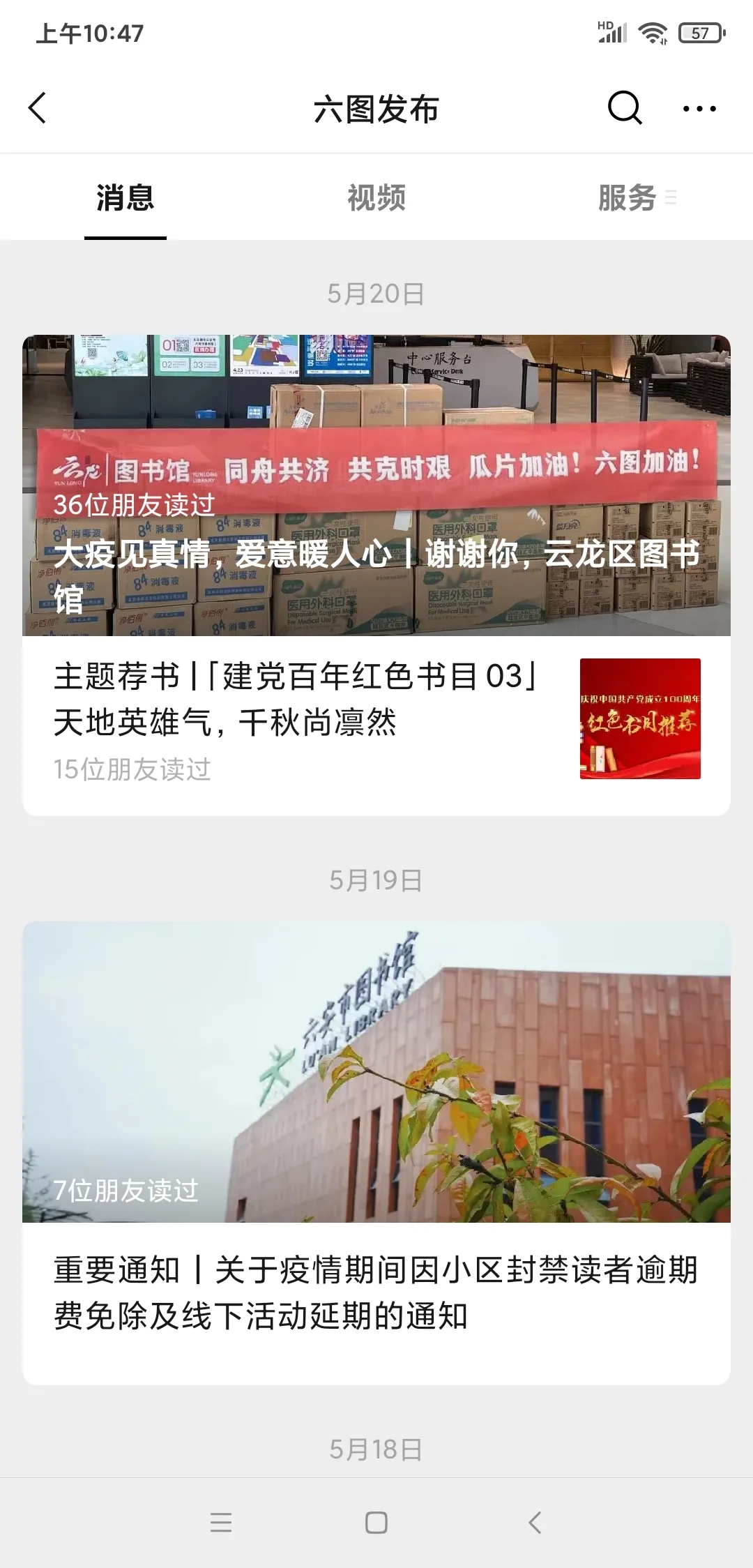The image size is (753, 1568).
Task: Switch to the 视频 tab
Action: (376, 197)
